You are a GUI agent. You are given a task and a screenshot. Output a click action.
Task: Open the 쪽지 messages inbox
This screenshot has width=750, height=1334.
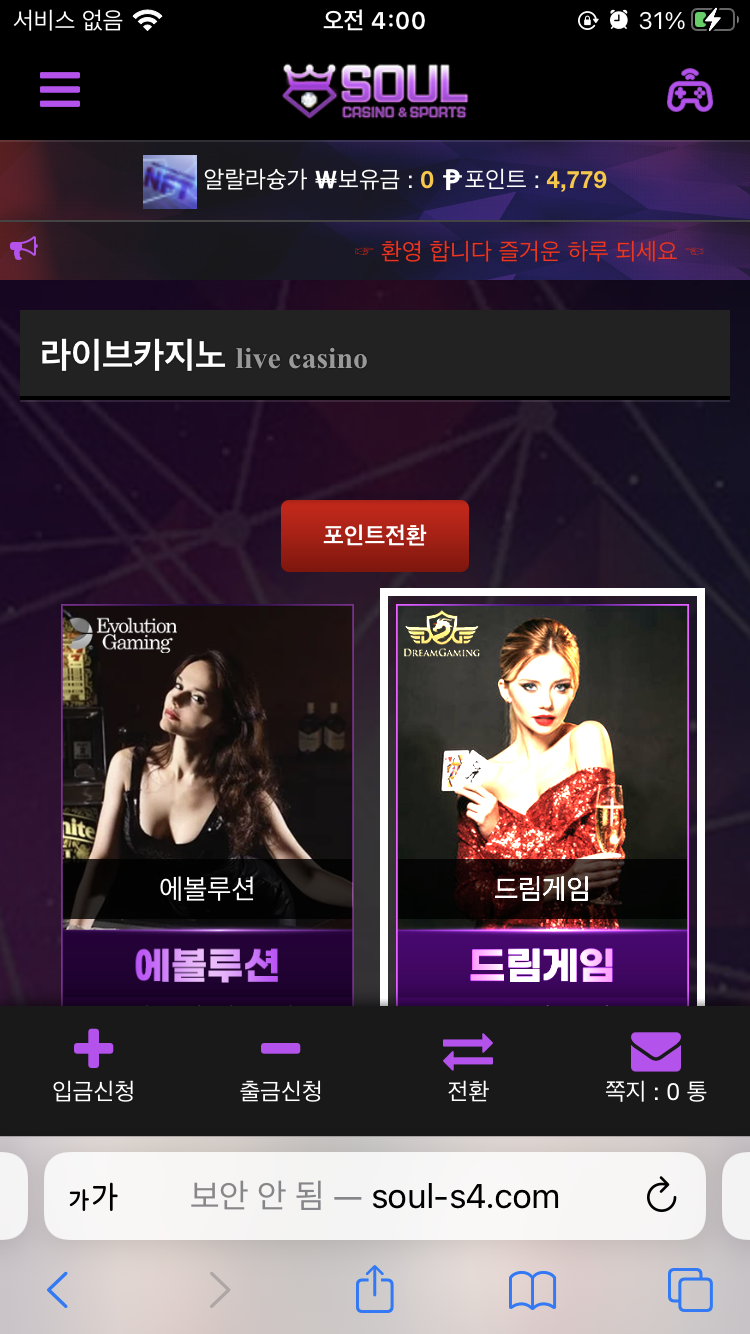pos(655,1068)
